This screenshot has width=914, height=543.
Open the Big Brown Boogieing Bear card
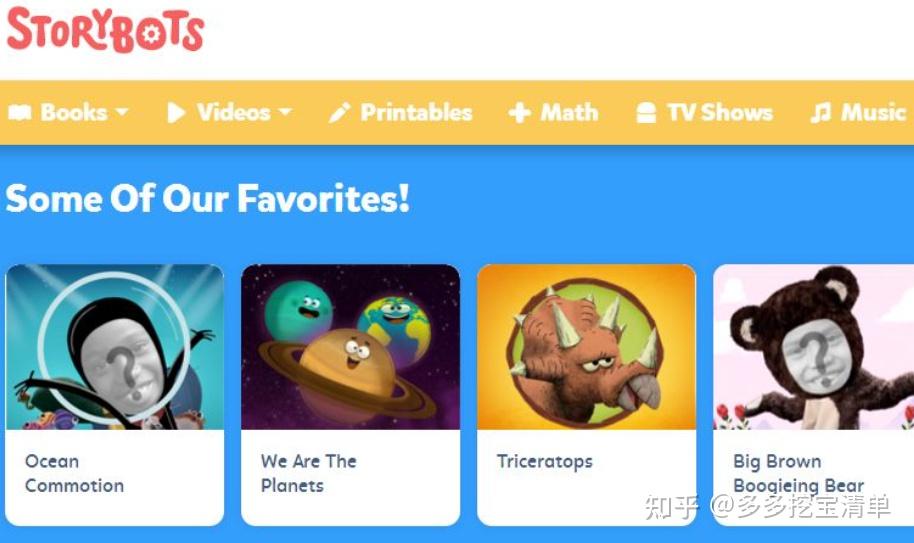pyautogui.click(x=813, y=394)
